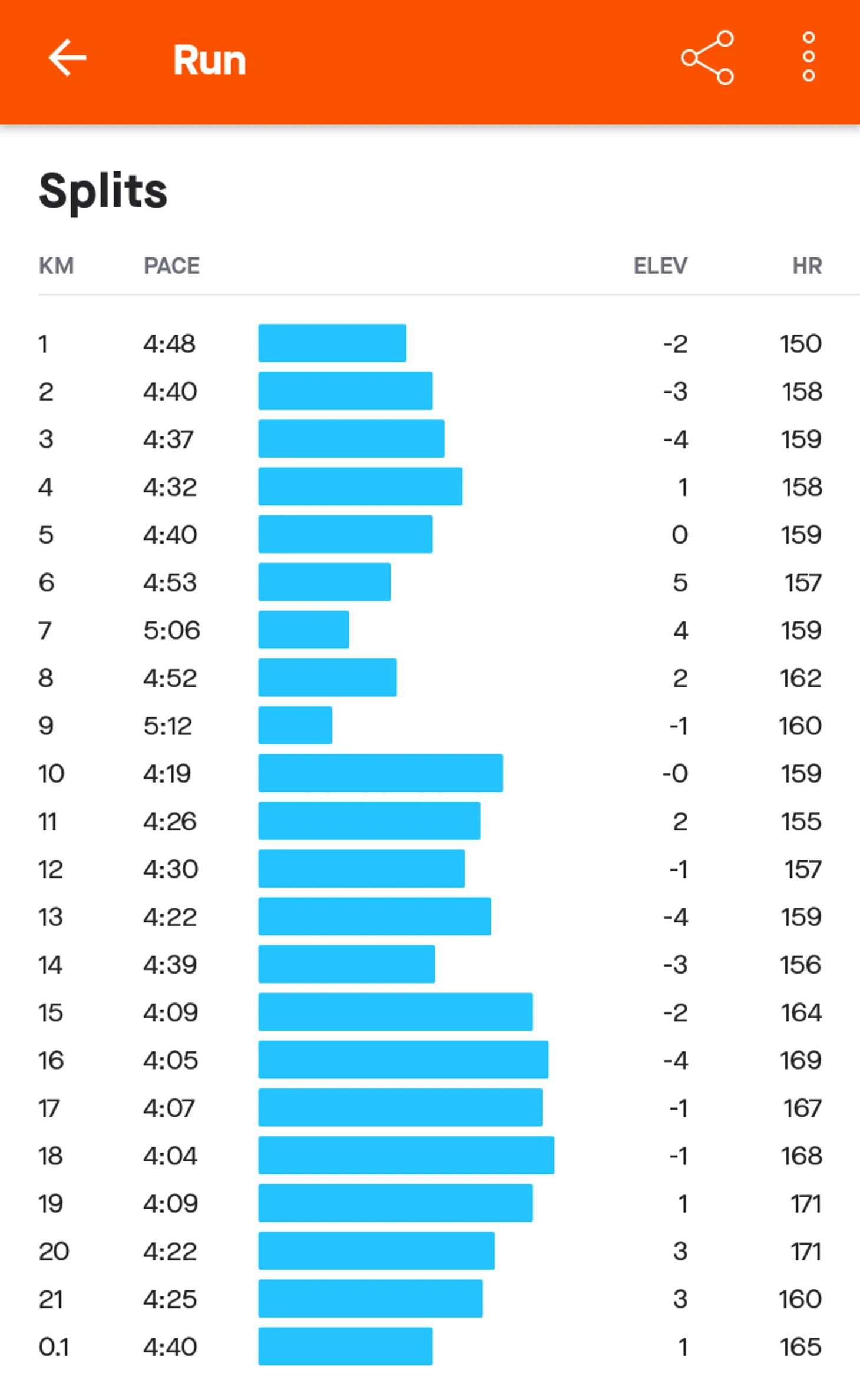Open the three-dot overflow menu

point(809,57)
